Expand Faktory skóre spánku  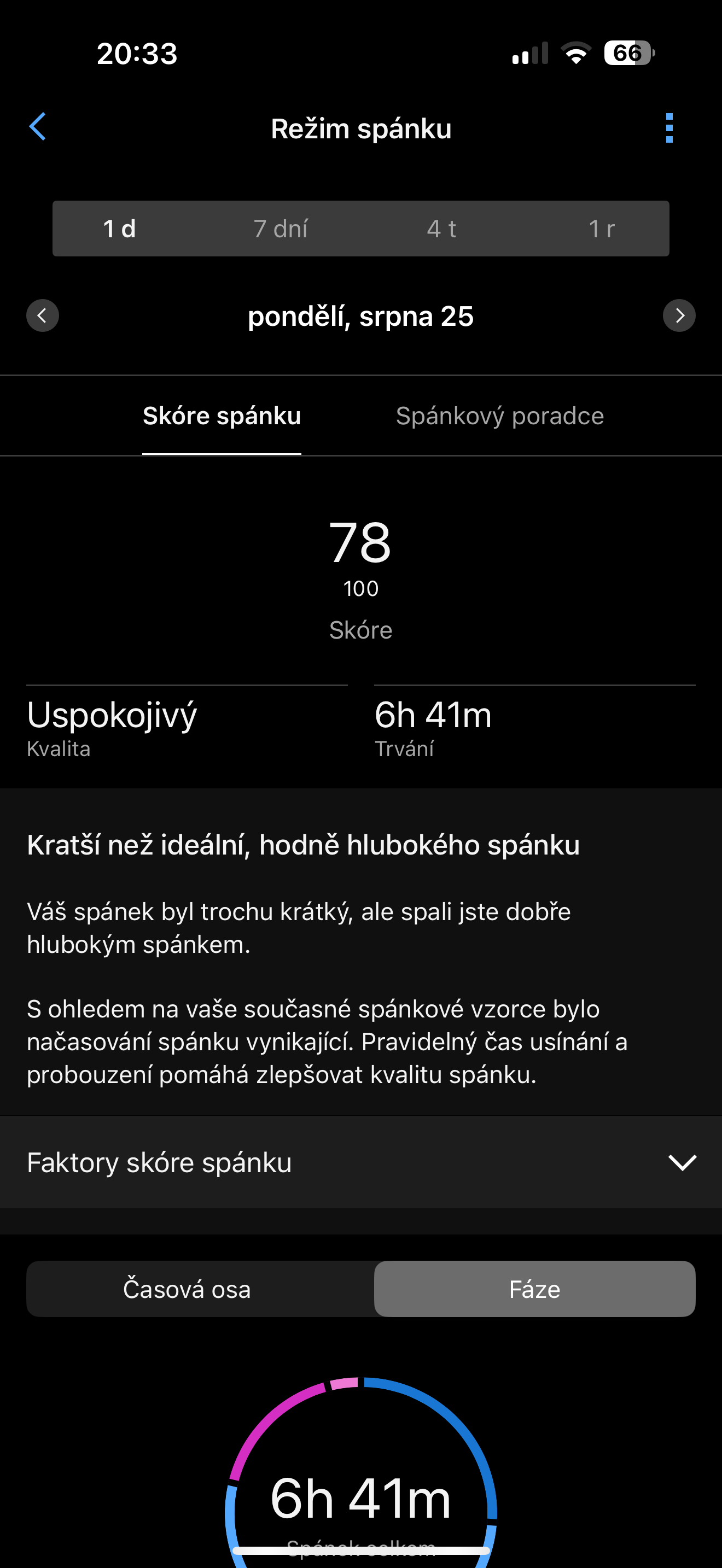click(361, 1163)
